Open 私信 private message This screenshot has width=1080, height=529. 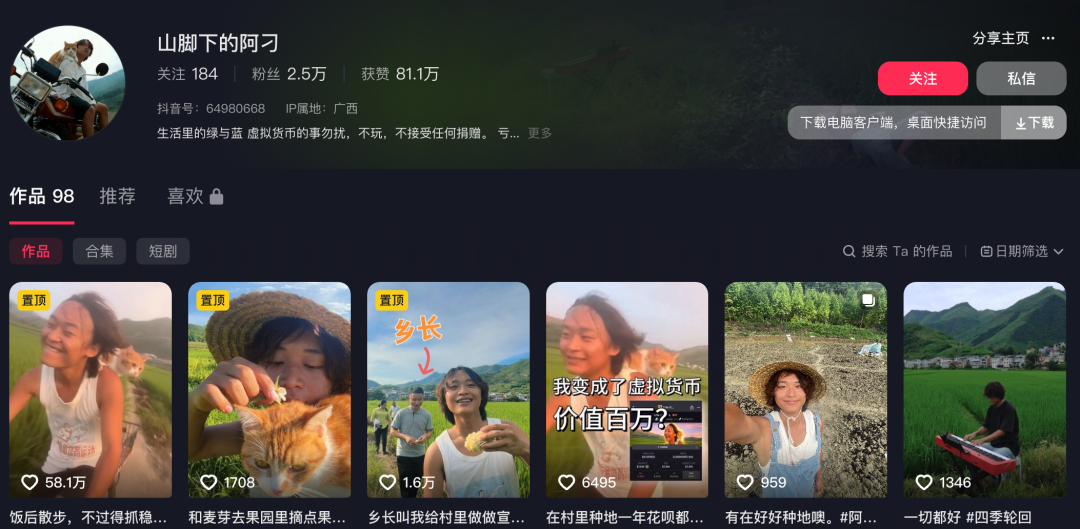pos(1021,79)
